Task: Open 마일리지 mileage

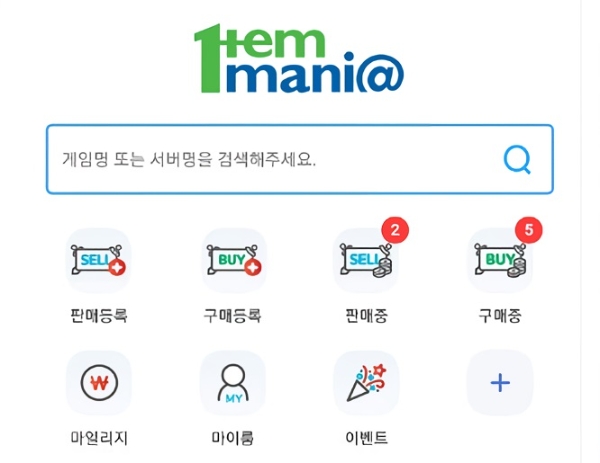Action: 98,383
